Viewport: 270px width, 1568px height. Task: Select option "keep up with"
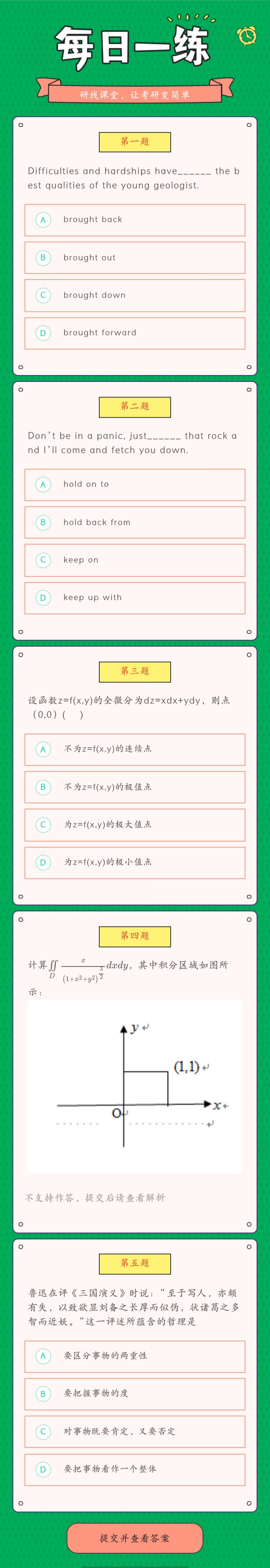pyautogui.click(x=135, y=598)
